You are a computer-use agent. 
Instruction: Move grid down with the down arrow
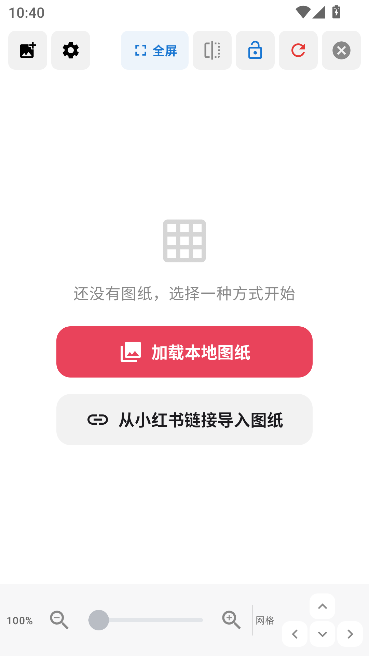322,634
